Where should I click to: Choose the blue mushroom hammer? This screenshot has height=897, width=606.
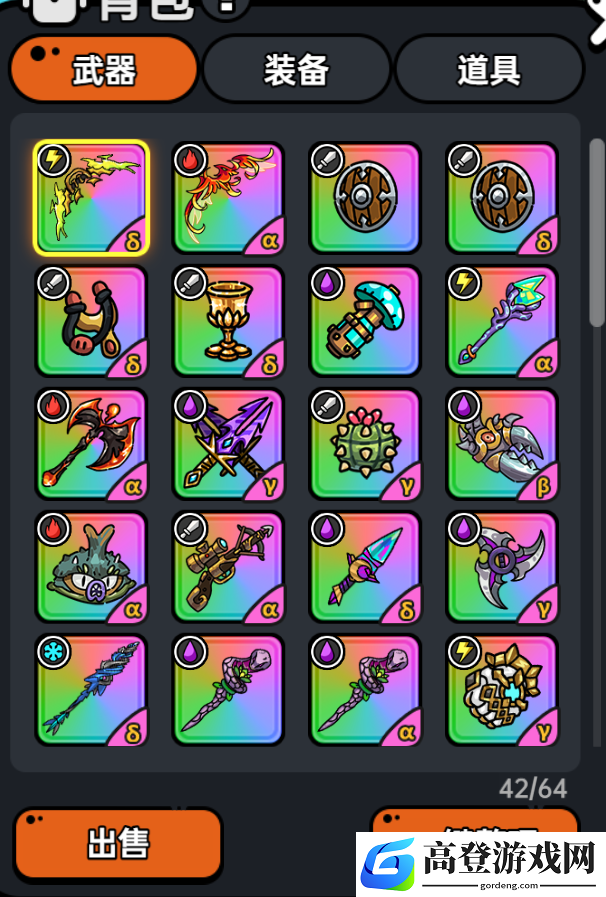pos(365,320)
